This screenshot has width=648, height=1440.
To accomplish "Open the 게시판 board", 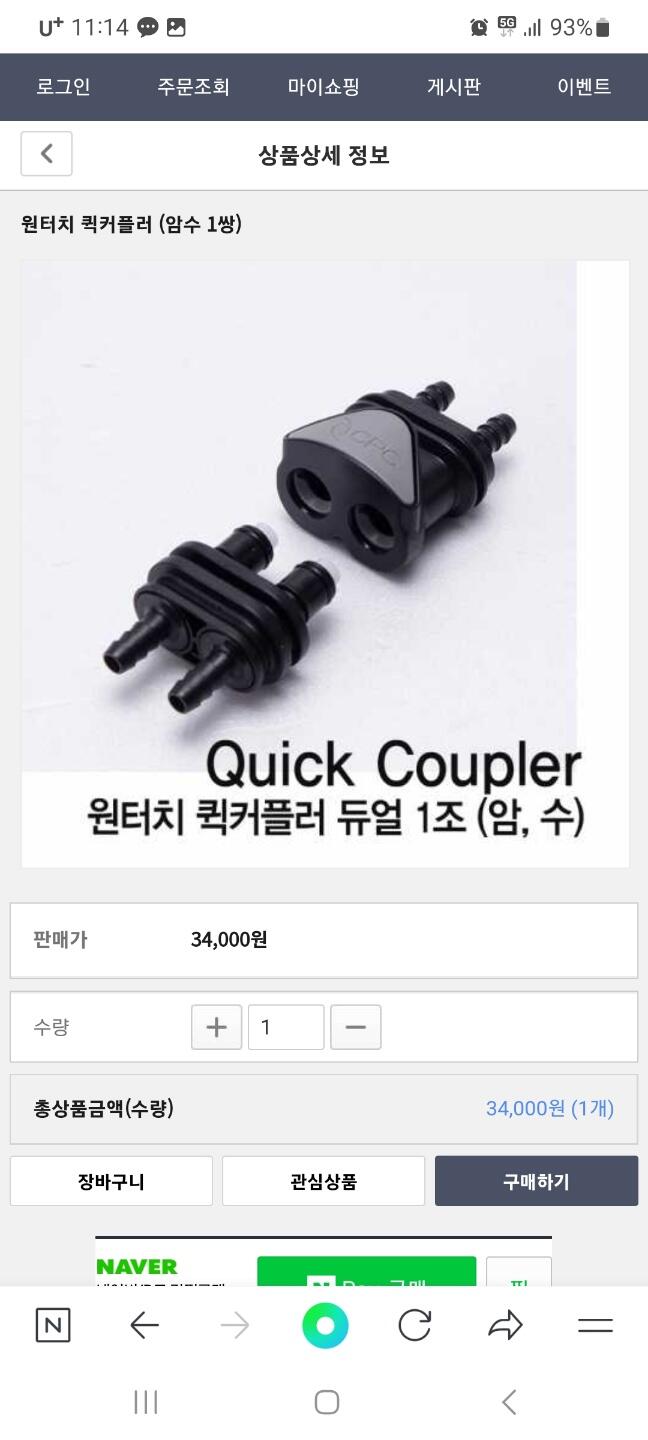I will pos(453,87).
